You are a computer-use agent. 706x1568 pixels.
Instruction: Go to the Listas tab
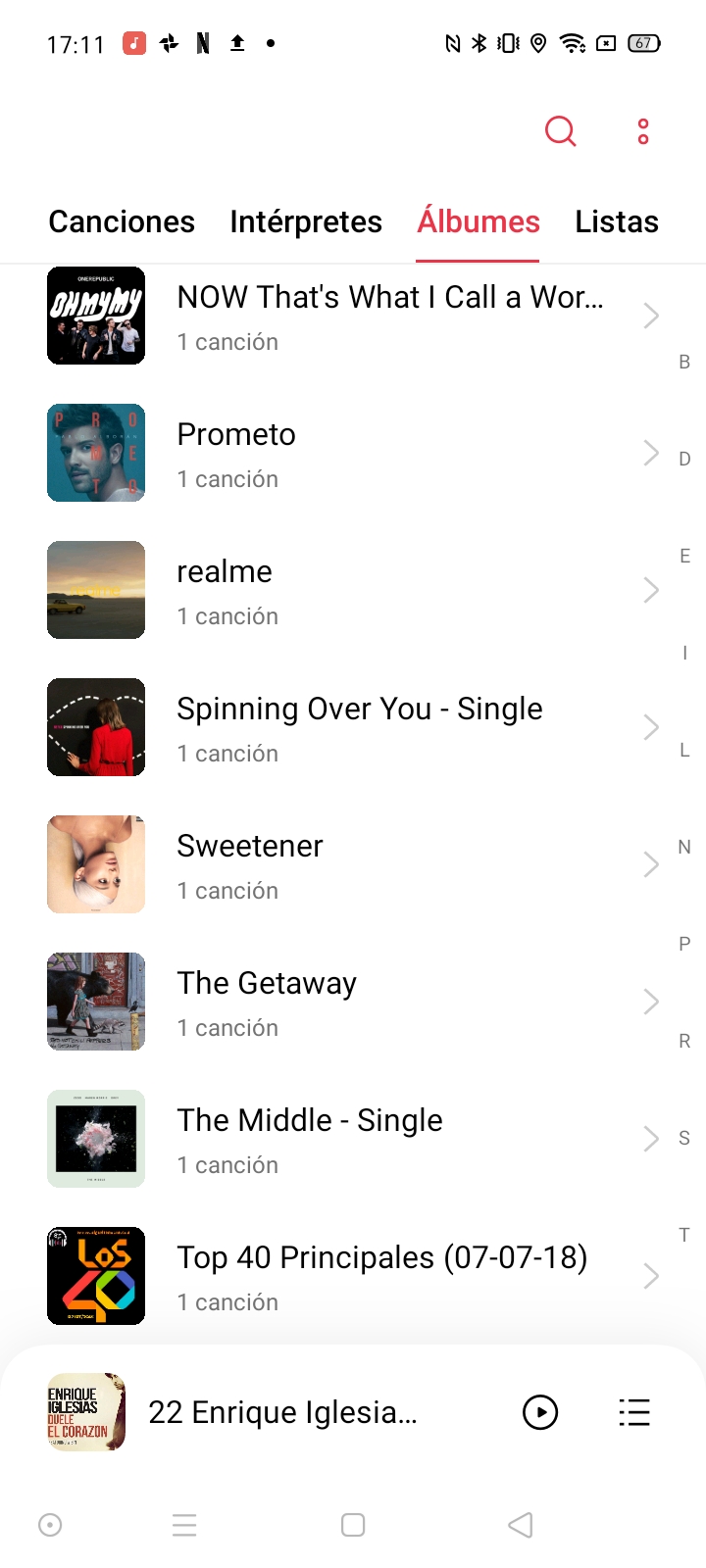[x=617, y=221]
